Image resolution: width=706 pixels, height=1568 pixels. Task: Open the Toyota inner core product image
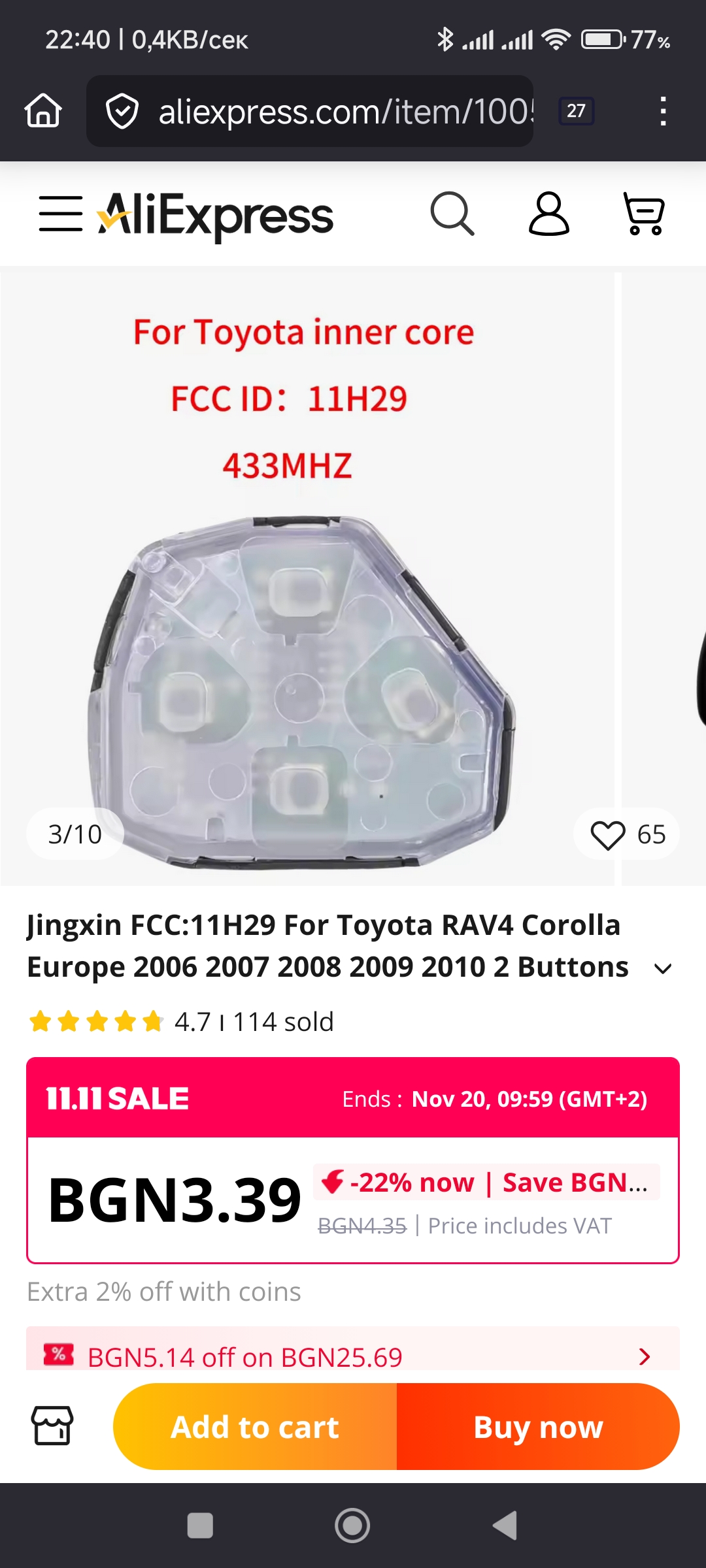[307, 588]
